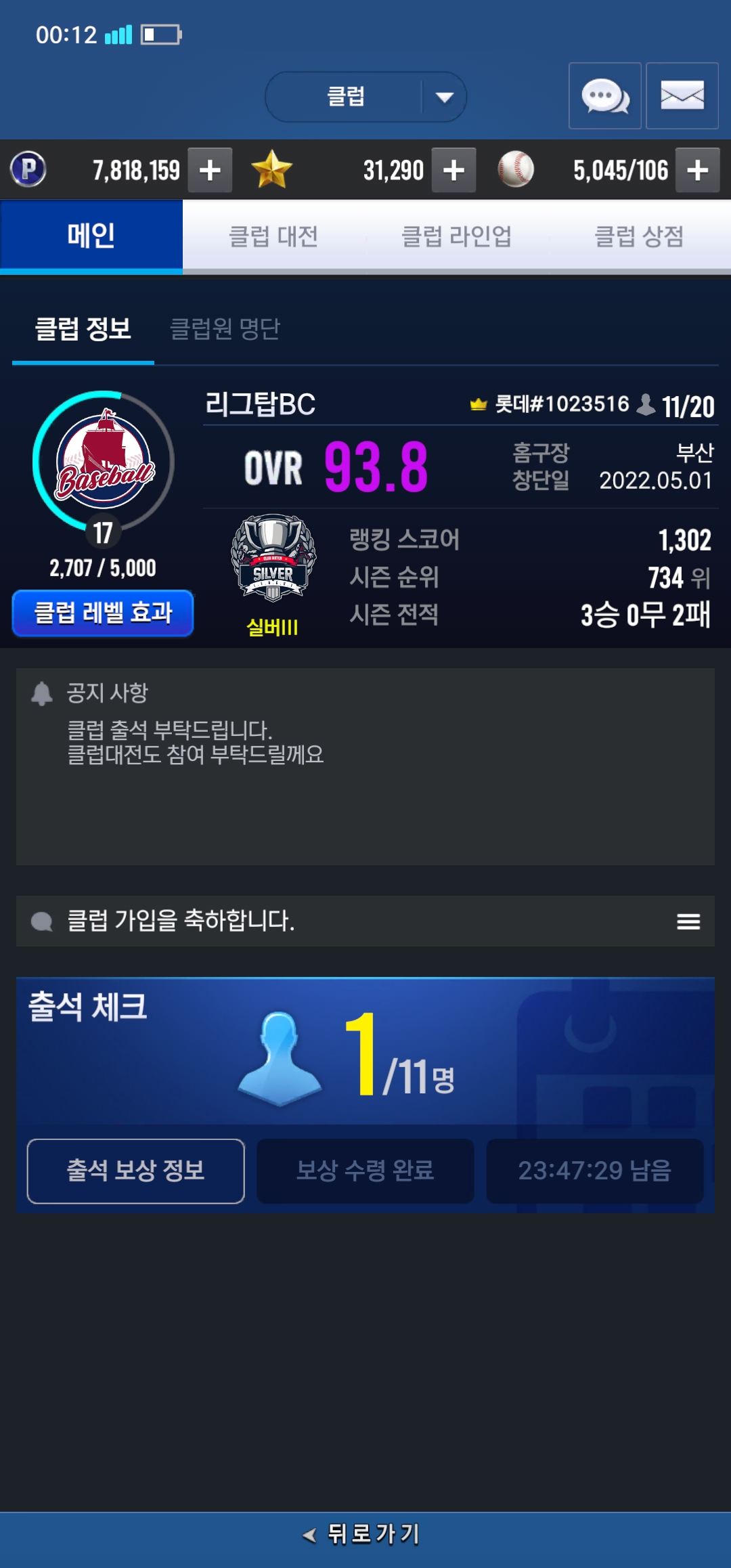This screenshot has width=731, height=1568.
Task: Open the chat bubbles icon
Action: (604, 96)
